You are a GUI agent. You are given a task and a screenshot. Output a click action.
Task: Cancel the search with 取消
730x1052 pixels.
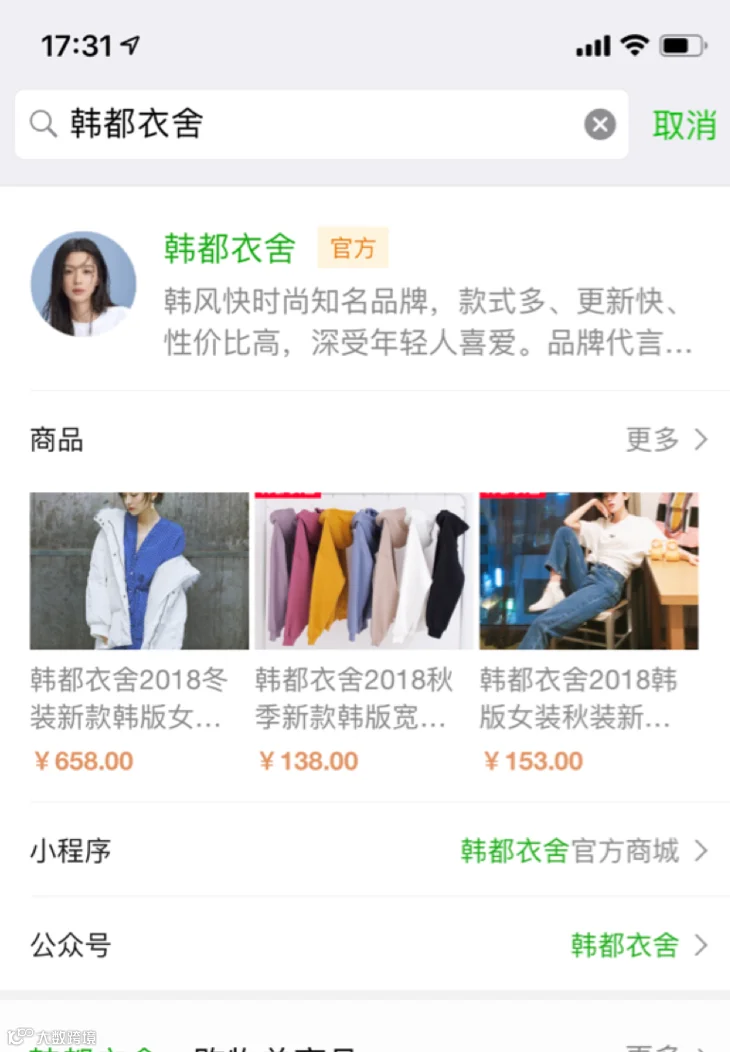point(684,125)
